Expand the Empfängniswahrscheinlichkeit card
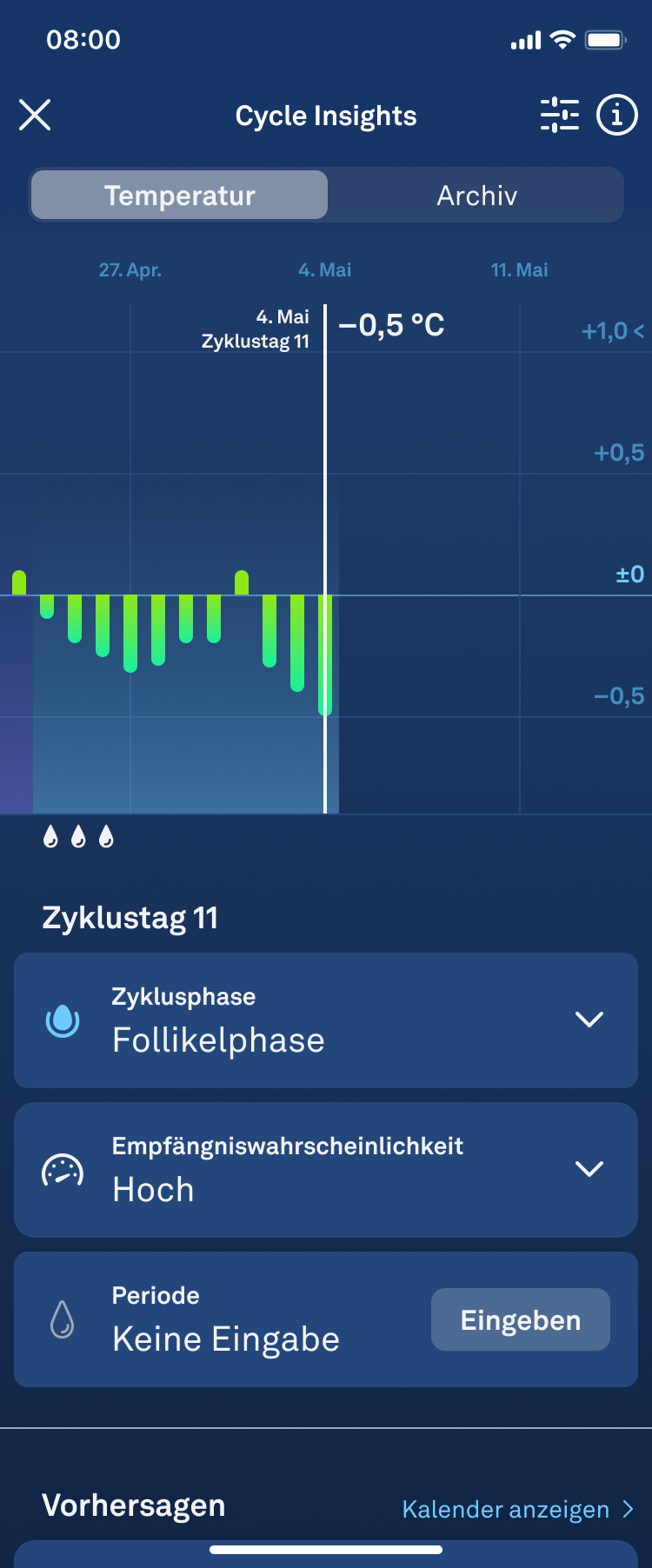 (x=589, y=1169)
